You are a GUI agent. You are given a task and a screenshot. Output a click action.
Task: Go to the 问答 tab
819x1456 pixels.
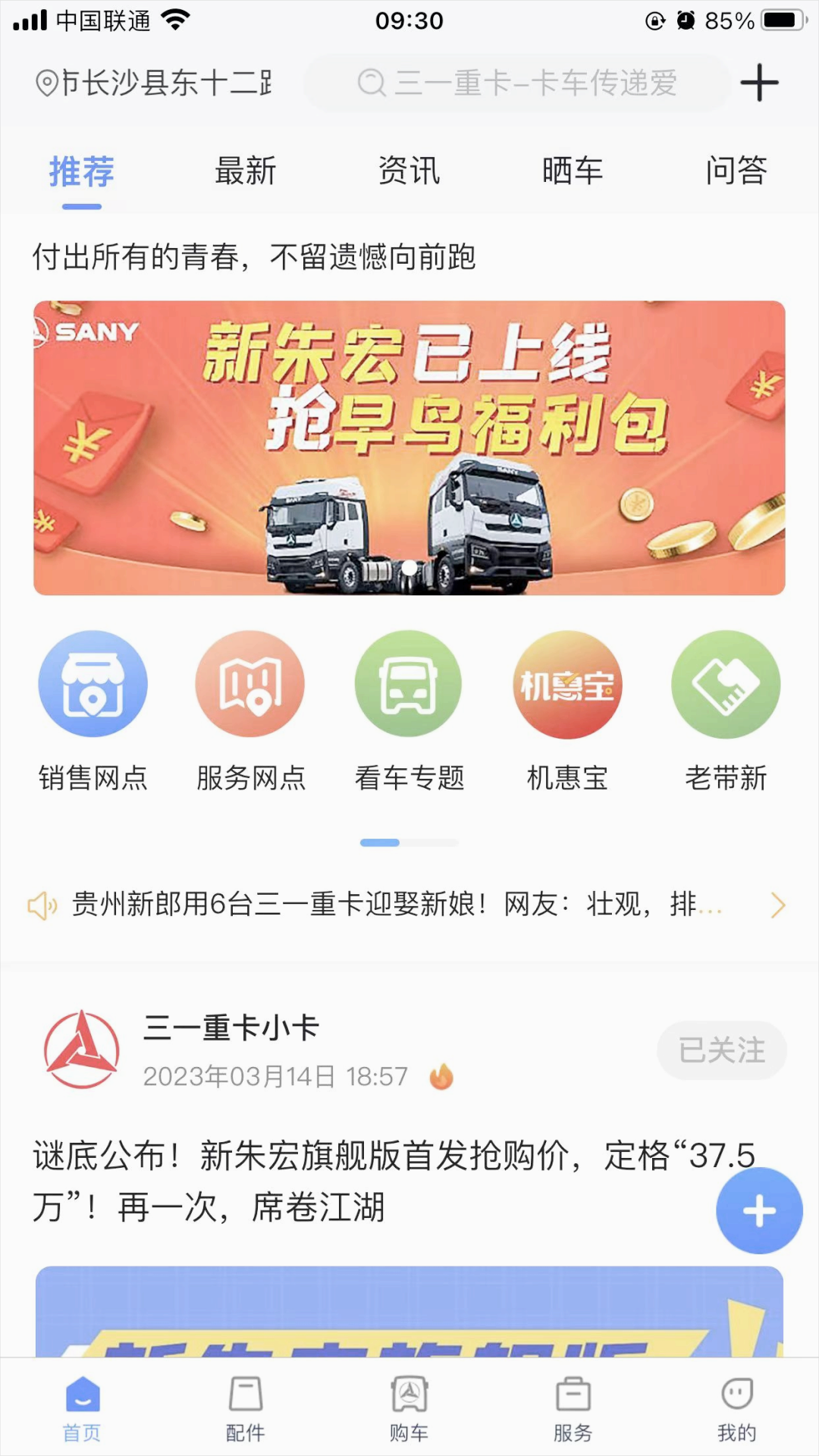(736, 171)
